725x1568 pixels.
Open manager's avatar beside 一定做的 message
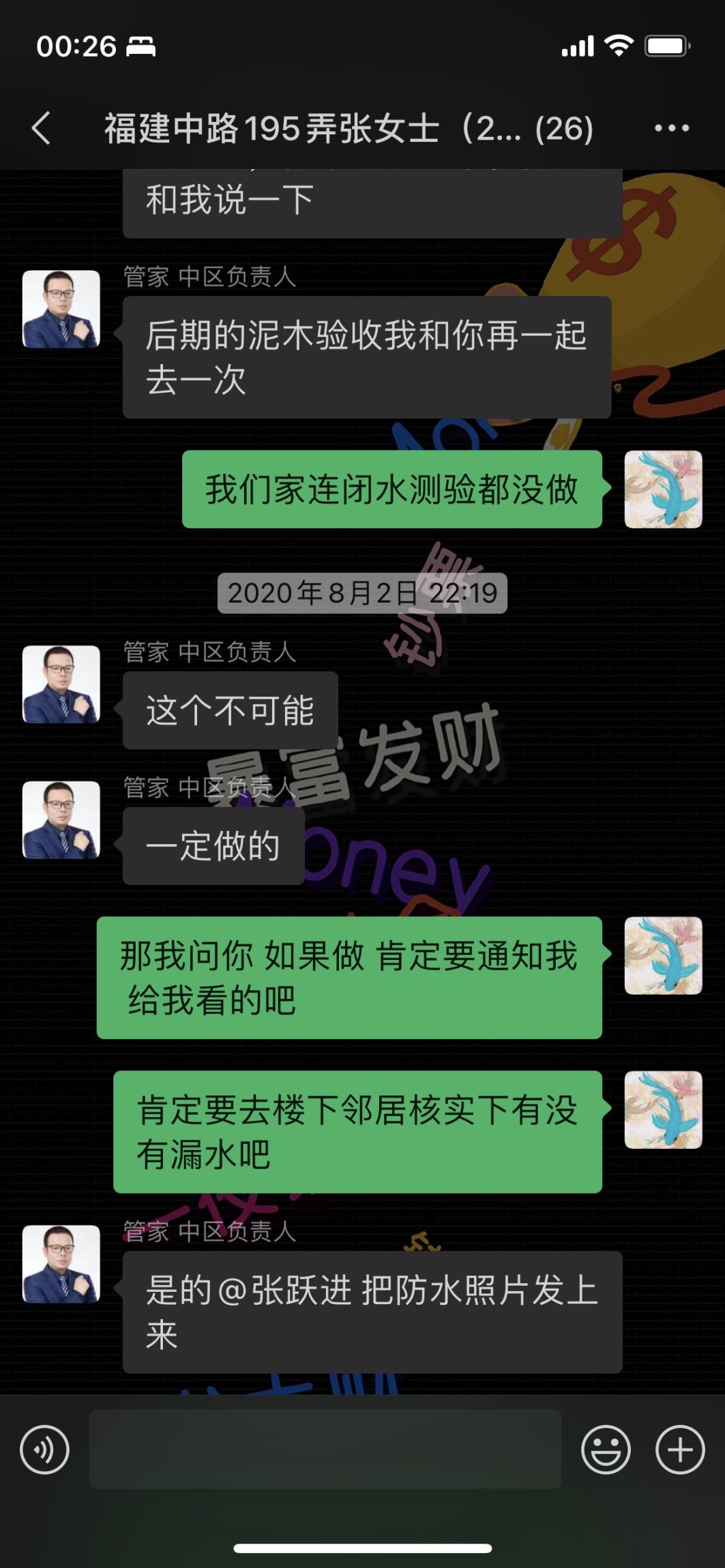pos(61,819)
